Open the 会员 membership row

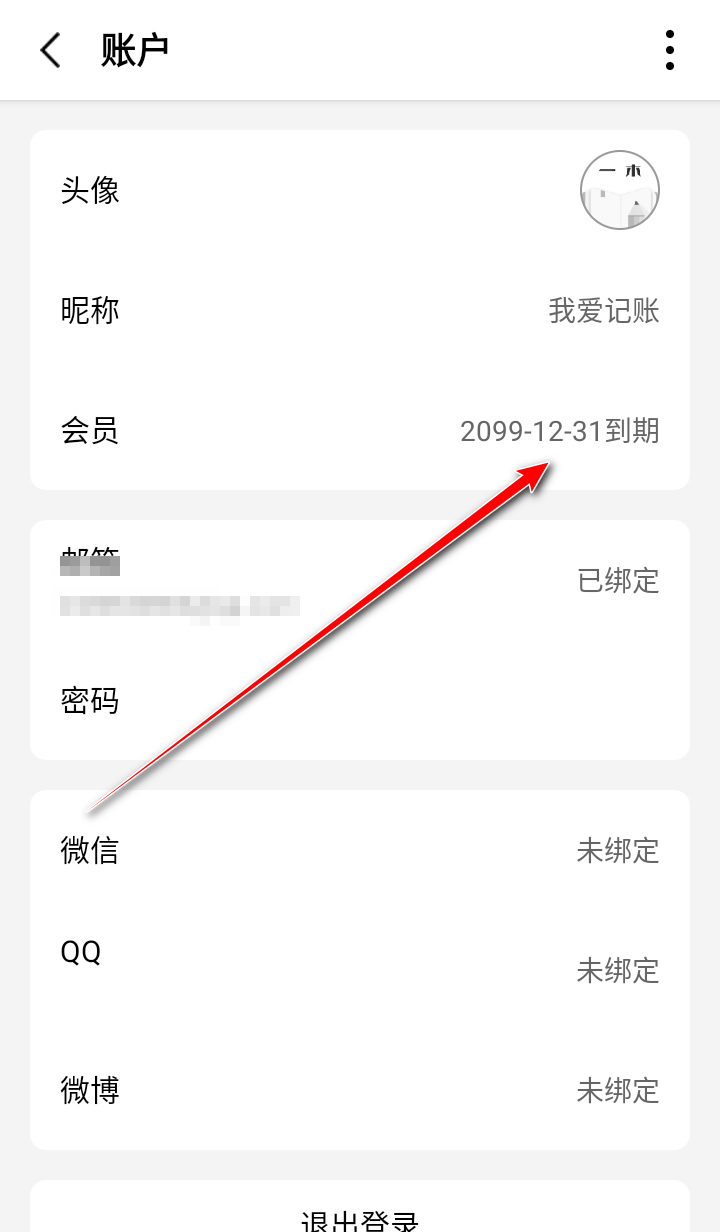coord(360,431)
